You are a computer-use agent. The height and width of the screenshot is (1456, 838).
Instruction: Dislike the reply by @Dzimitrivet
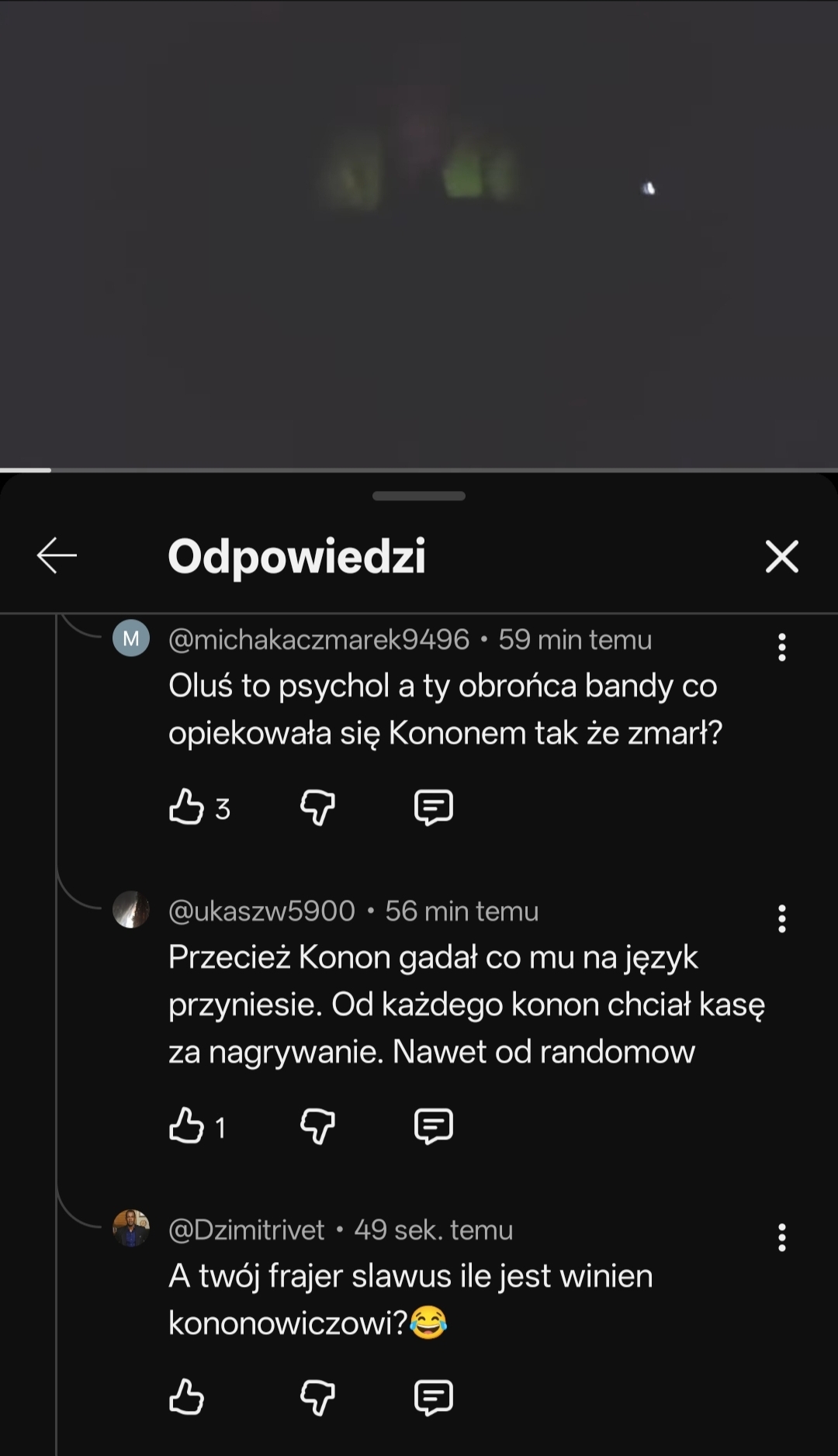317,1397
